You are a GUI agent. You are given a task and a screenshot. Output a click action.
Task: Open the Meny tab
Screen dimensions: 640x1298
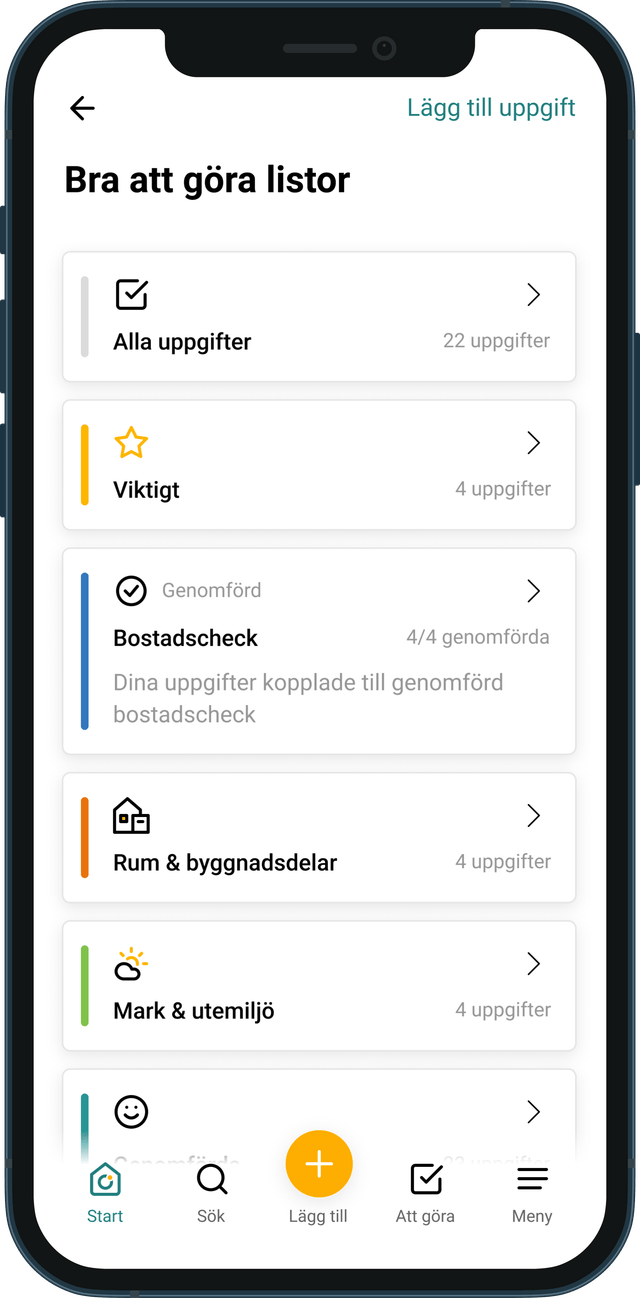point(532,1192)
